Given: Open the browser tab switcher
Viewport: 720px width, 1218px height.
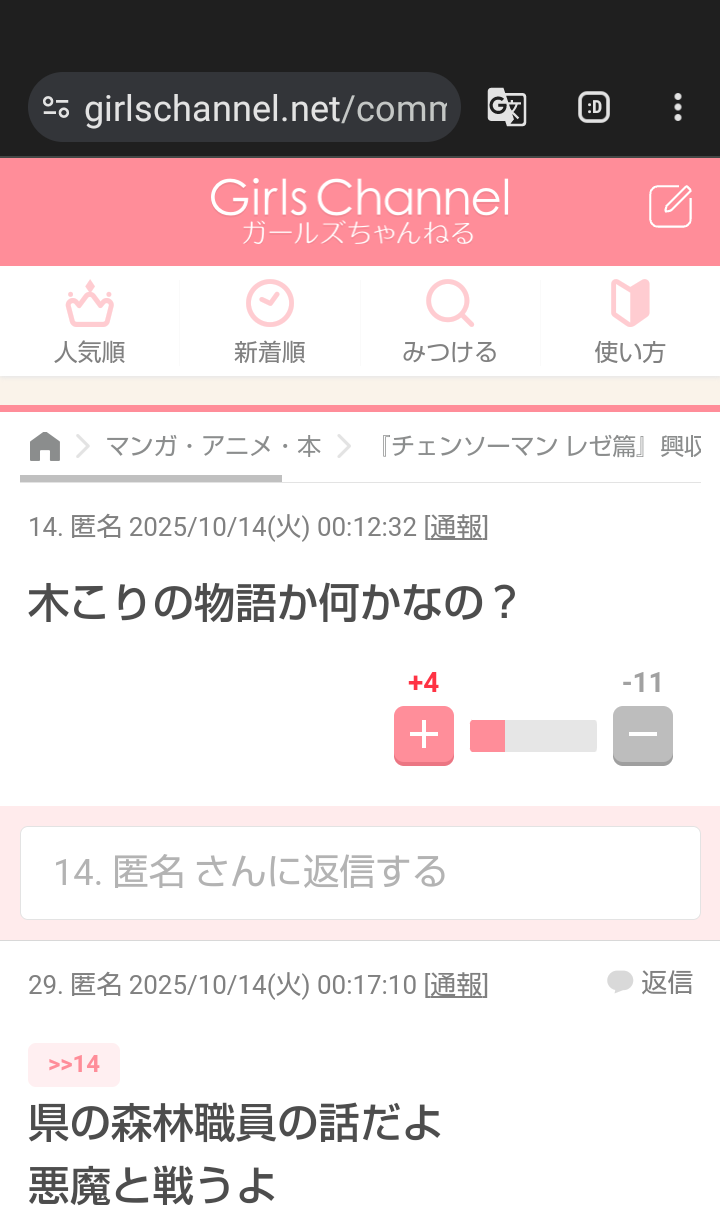Looking at the screenshot, I should point(594,107).
